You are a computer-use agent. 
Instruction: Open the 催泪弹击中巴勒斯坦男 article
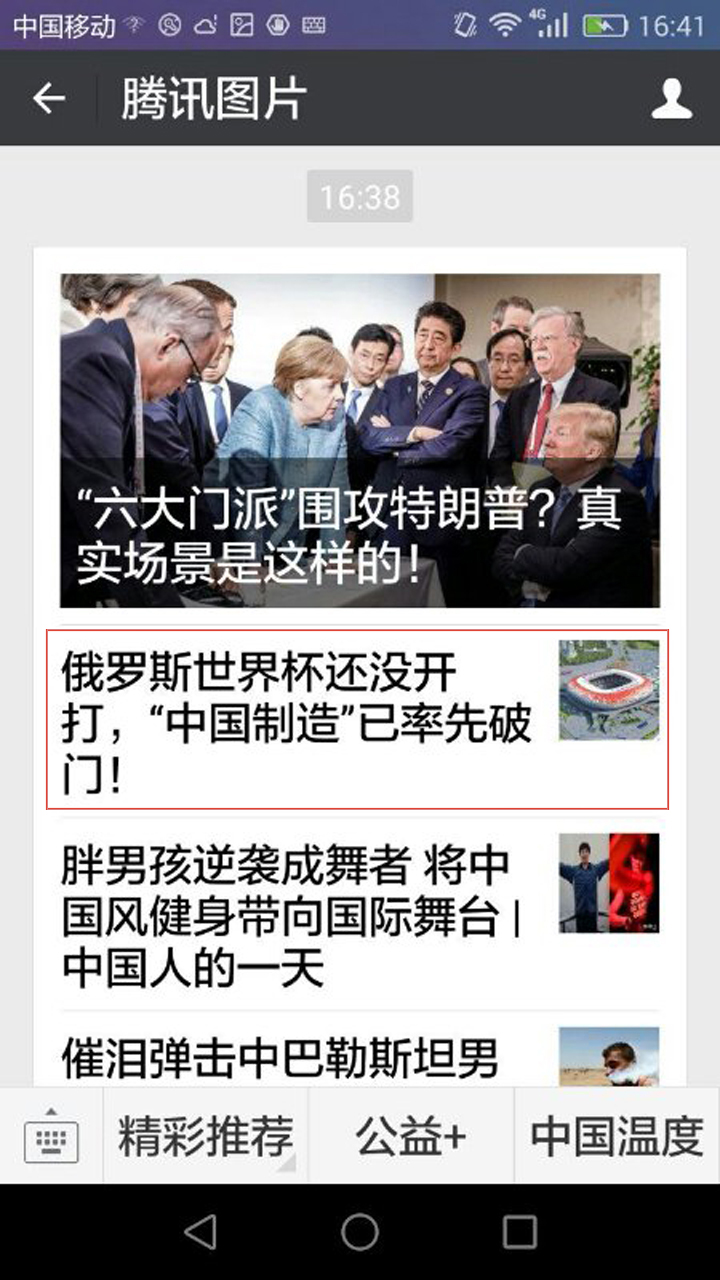[359, 1056]
